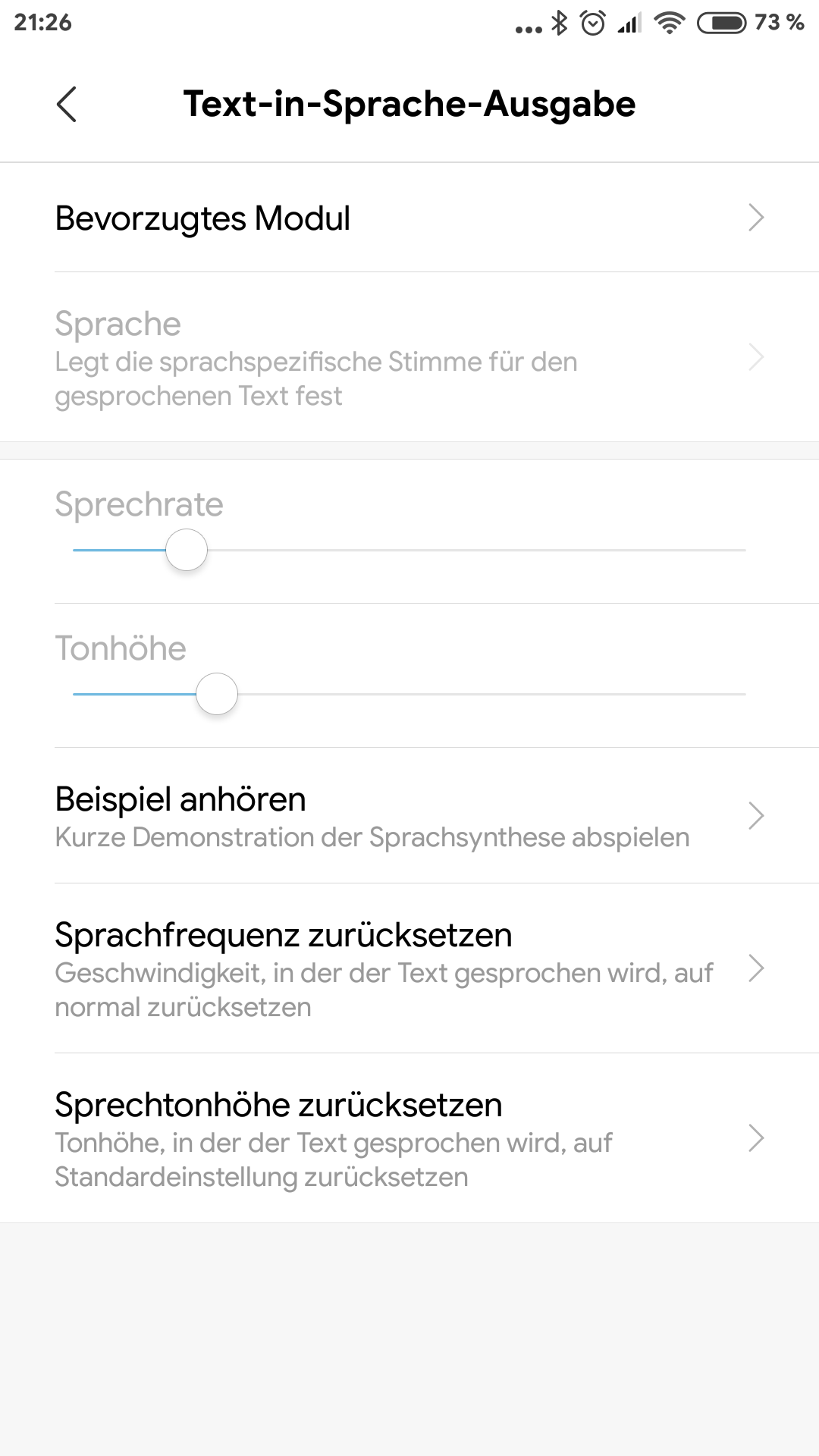This screenshot has width=819, height=1456.
Task: Open the Sprache setting
Action: click(x=409, y=357)
